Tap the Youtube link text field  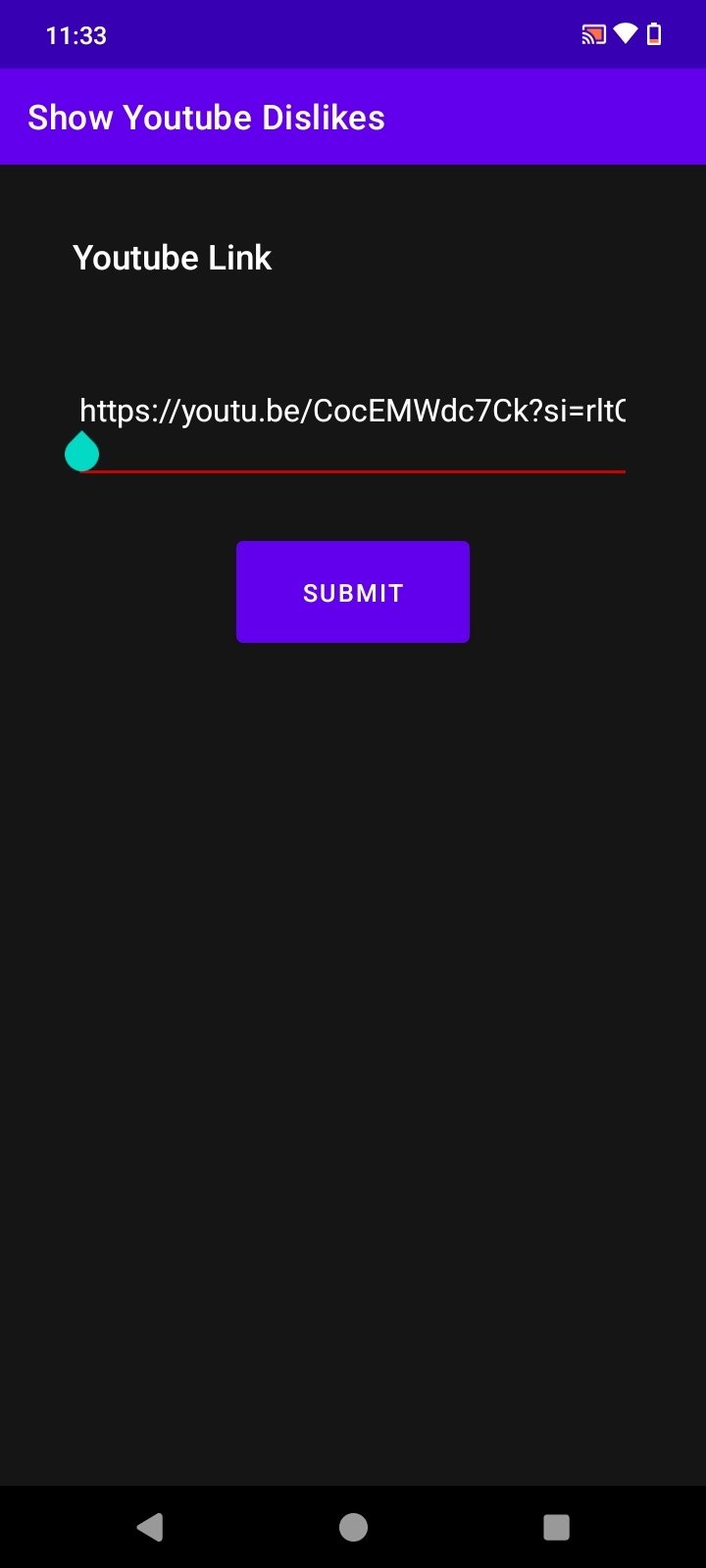tap(352, 412)
